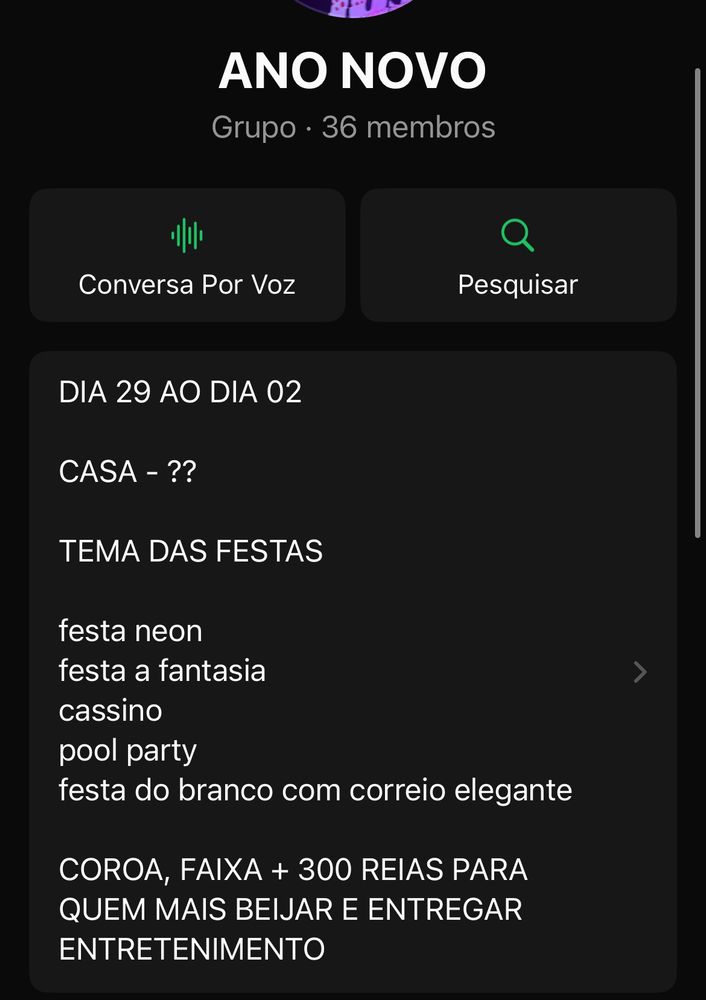
Task: Start a Conversa Por Voz voice chat
Action: coord(187,255)
